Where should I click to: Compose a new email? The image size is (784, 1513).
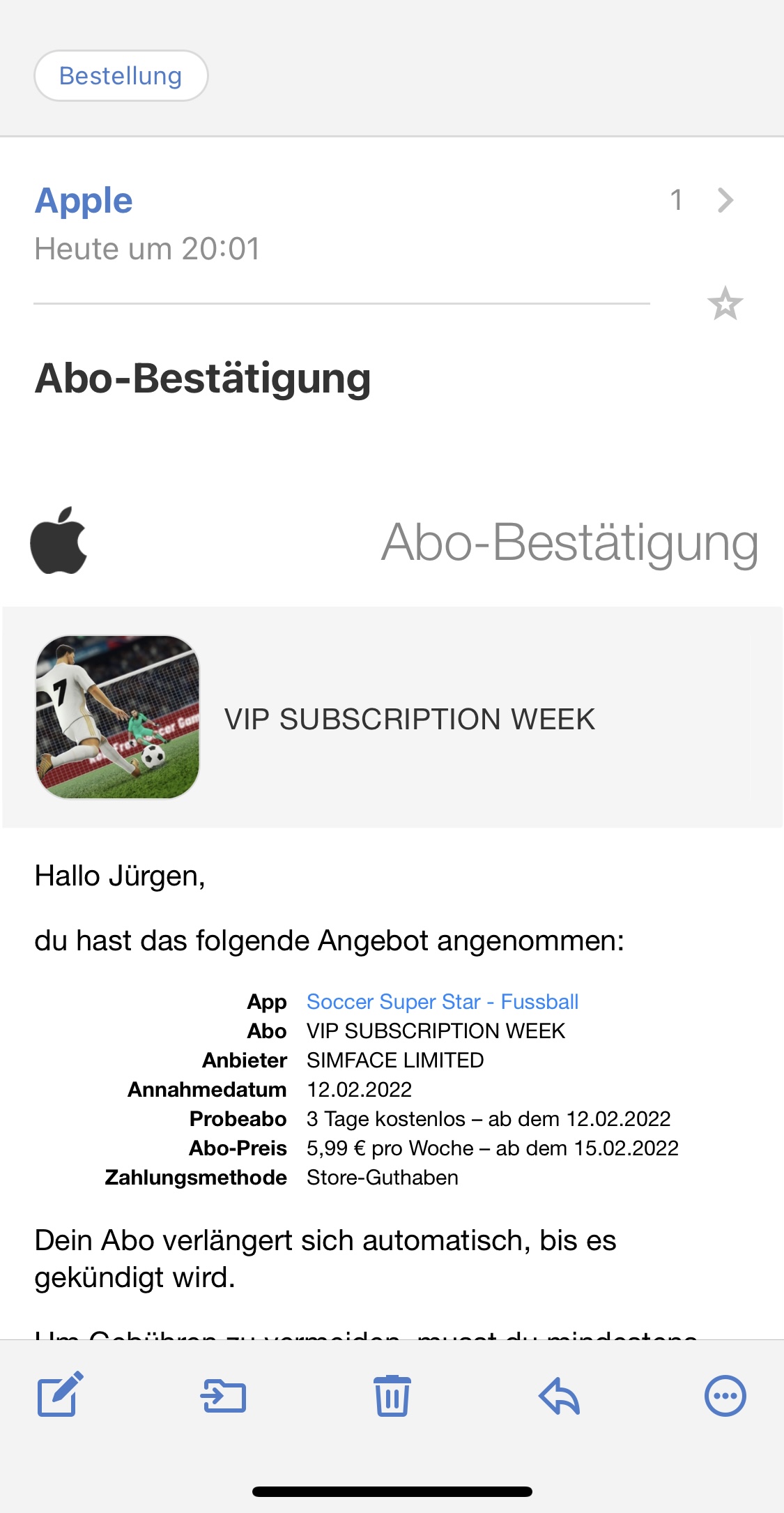coord(60,1394)
